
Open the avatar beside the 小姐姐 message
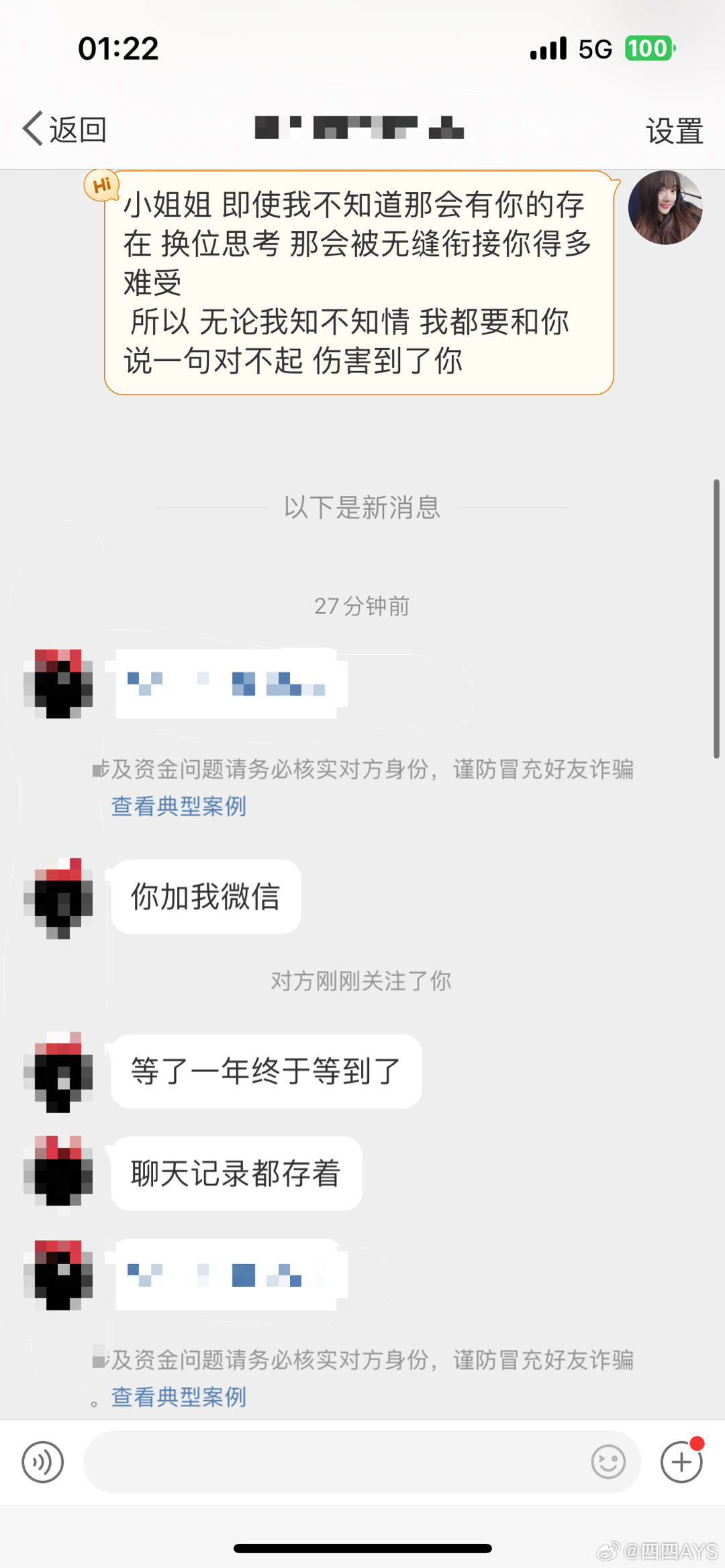tap(665, 207)
